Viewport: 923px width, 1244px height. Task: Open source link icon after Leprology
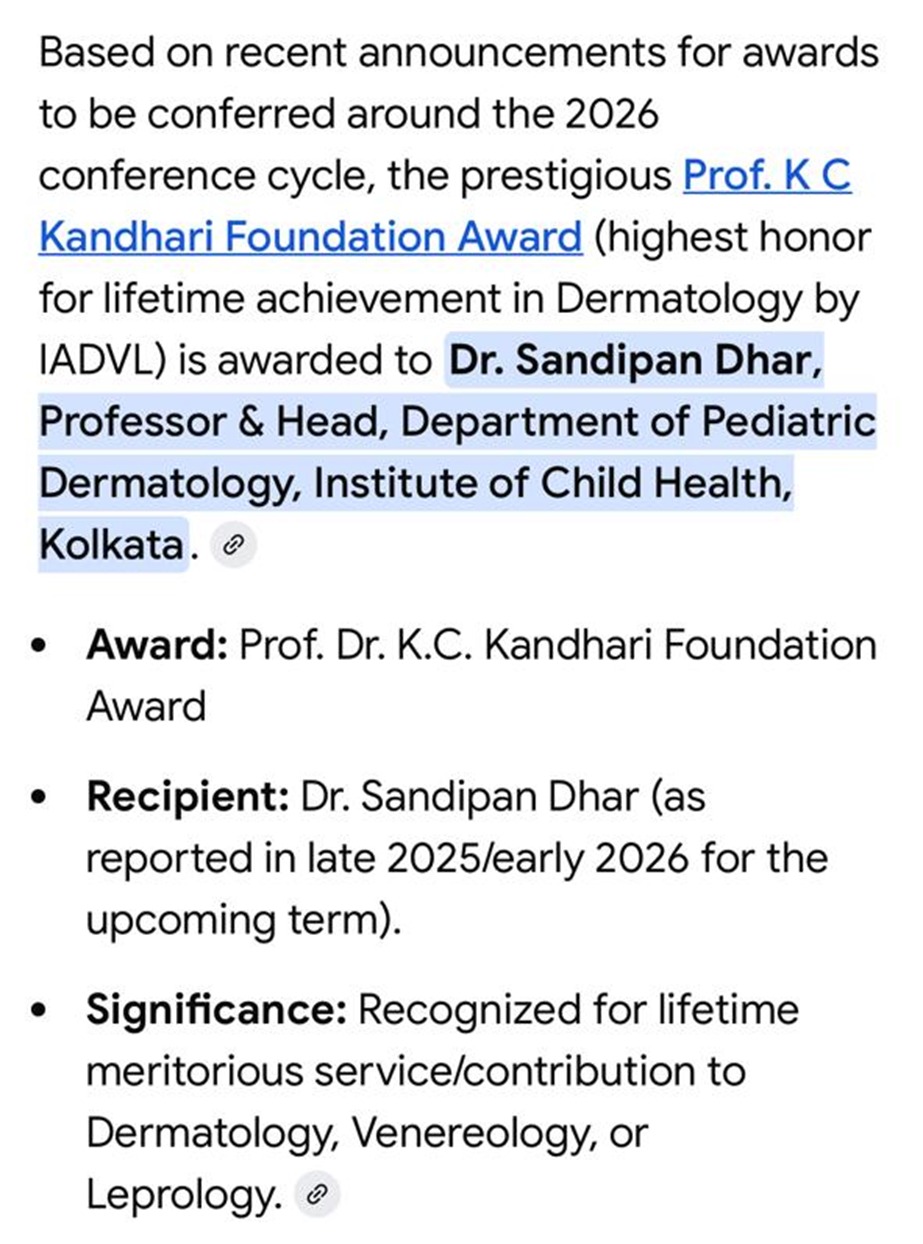coord(317,1194)
